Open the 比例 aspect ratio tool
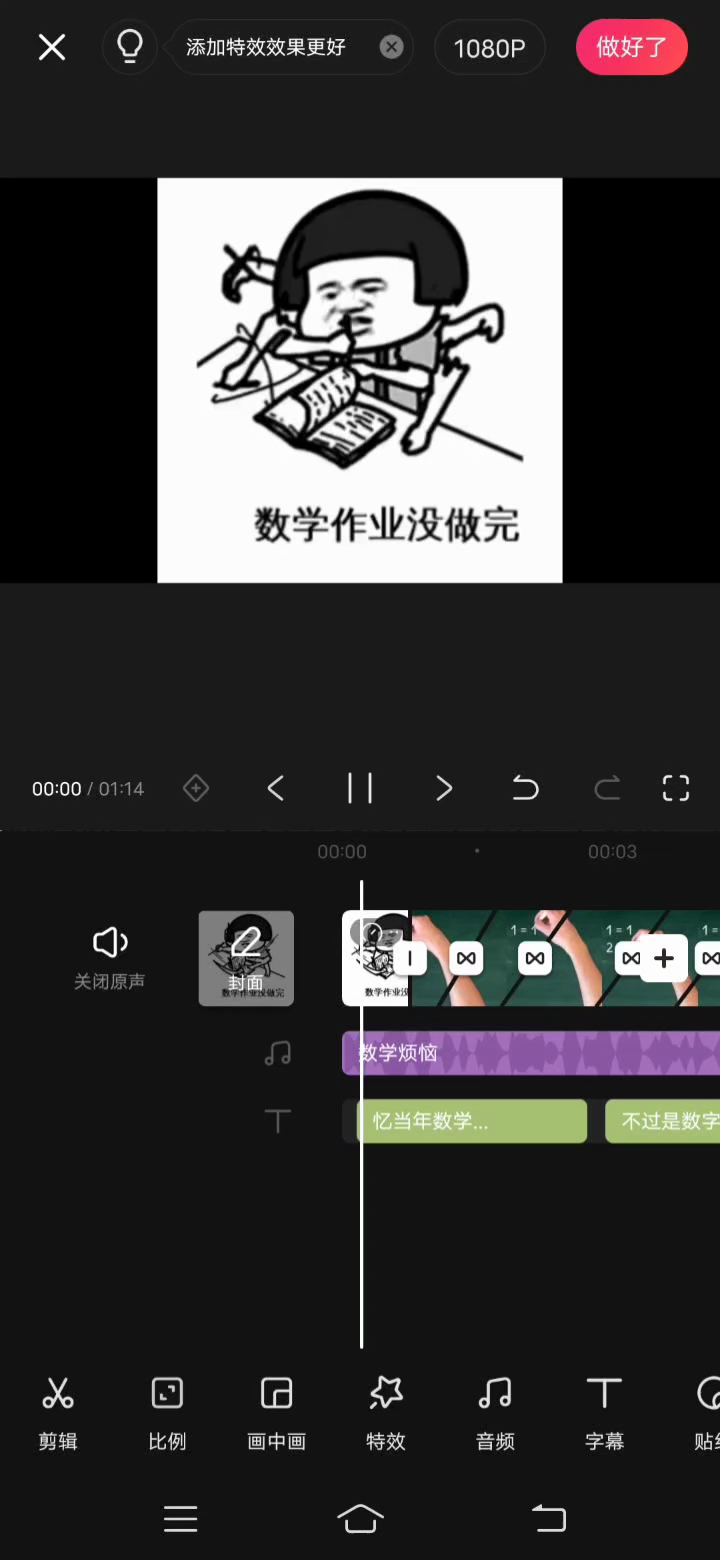This screenshot has width=720, height=1560. (x=167, y=1412)
